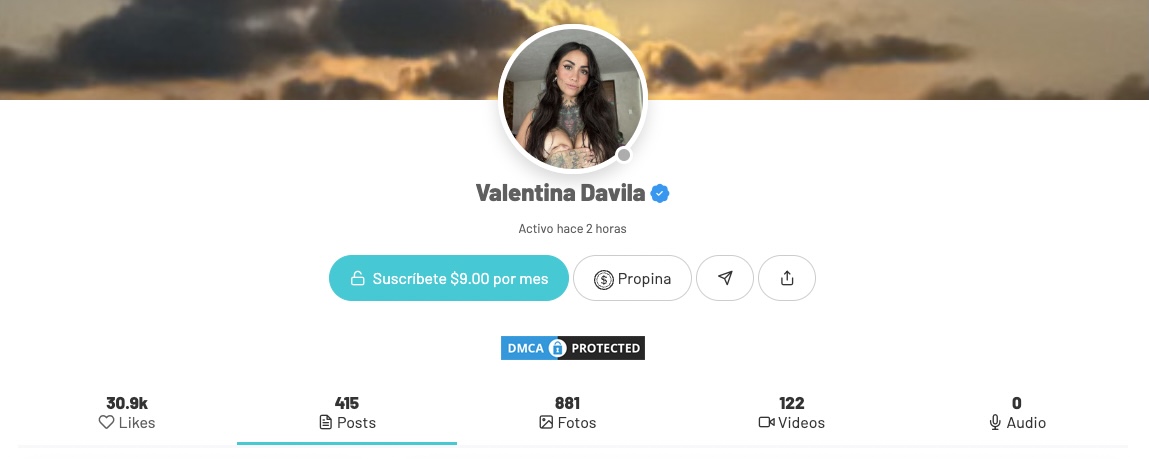Open the Audio tab
Image resolution: width=1149 pixels, height=459 pixels.
pyautogui.click(x=1016, y=413)
